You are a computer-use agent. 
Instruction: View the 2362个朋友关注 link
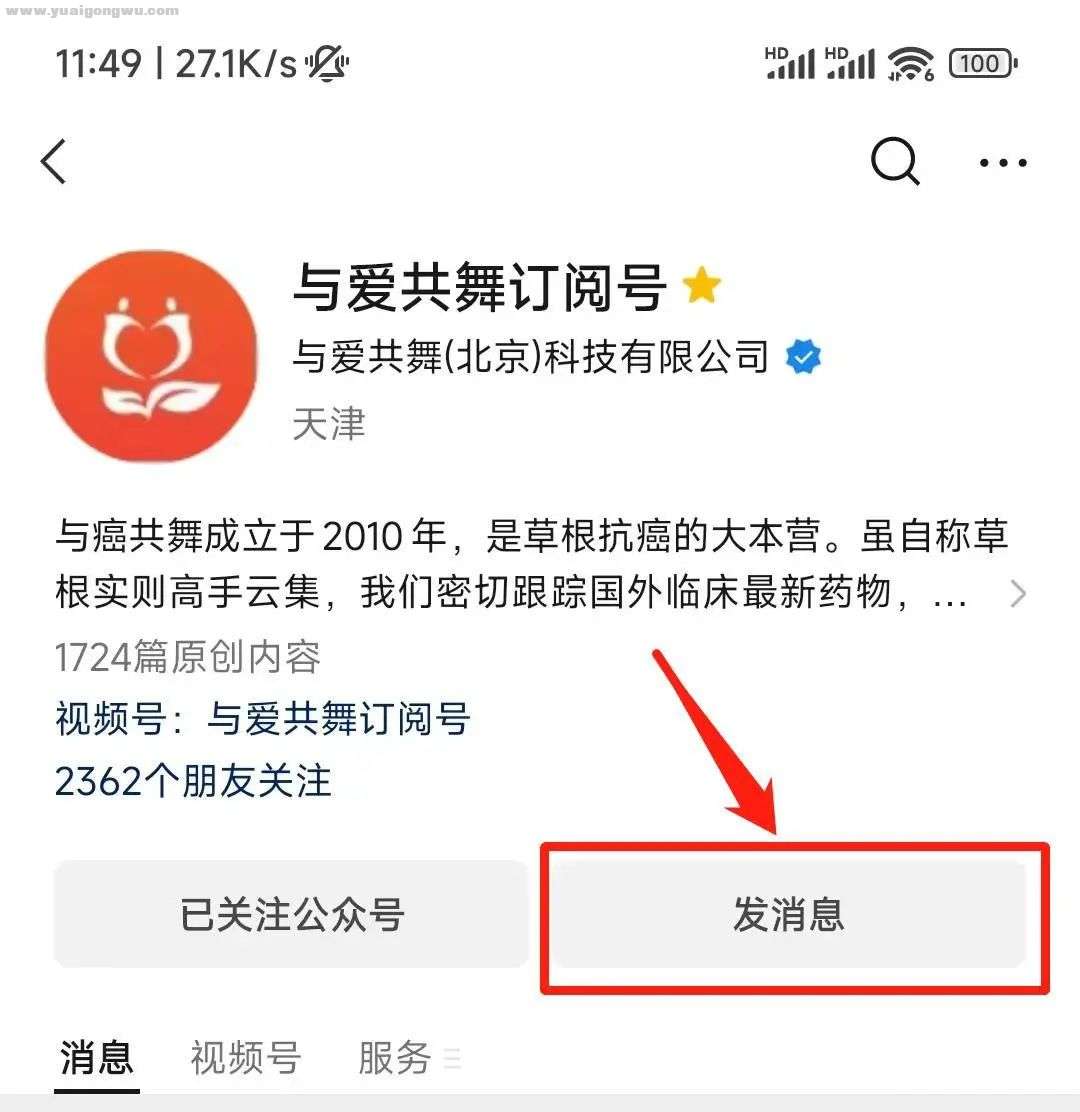click(193, 781)
